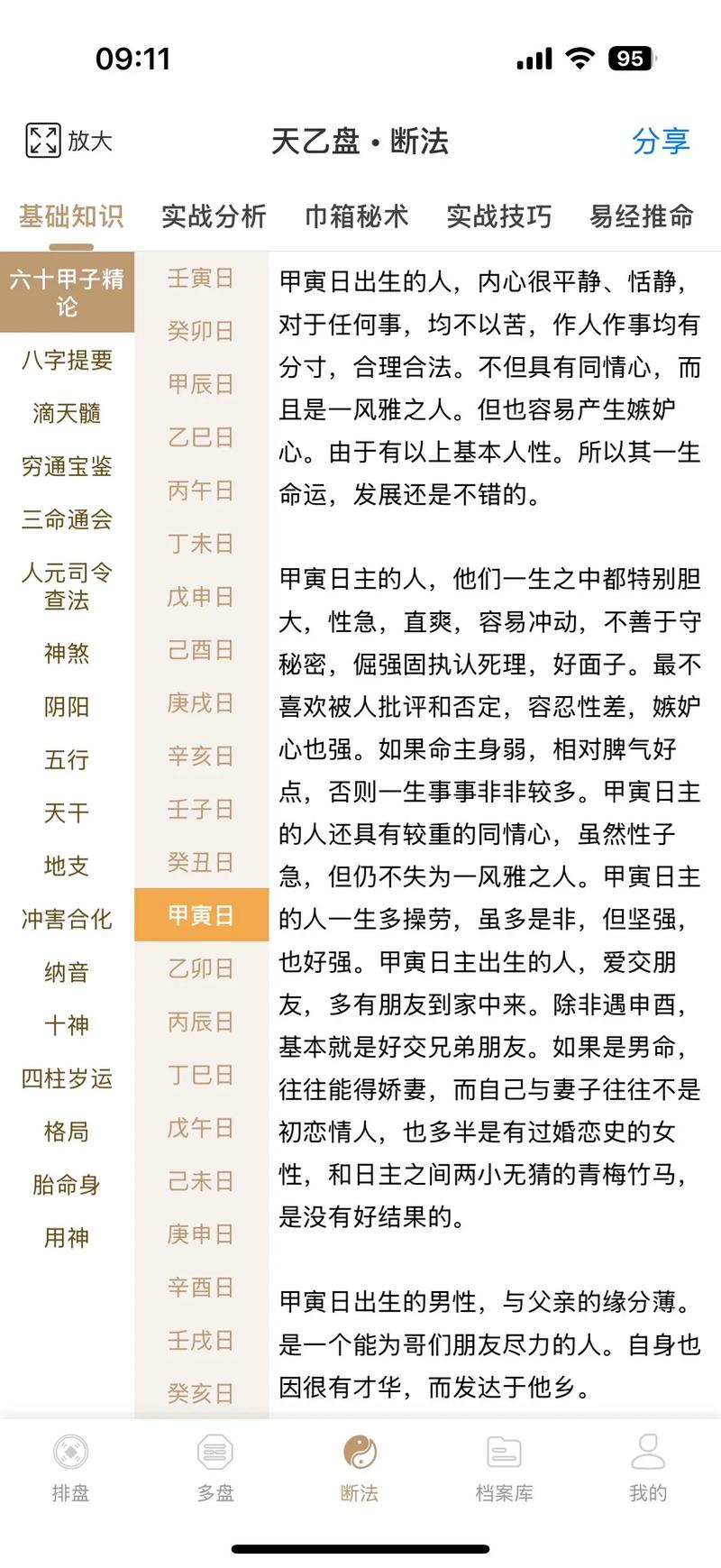Image resolution: width=721 pixels, height=1568 pixels.
Task: Switch to the 实战分析 tab
Action: coord(214,216)
